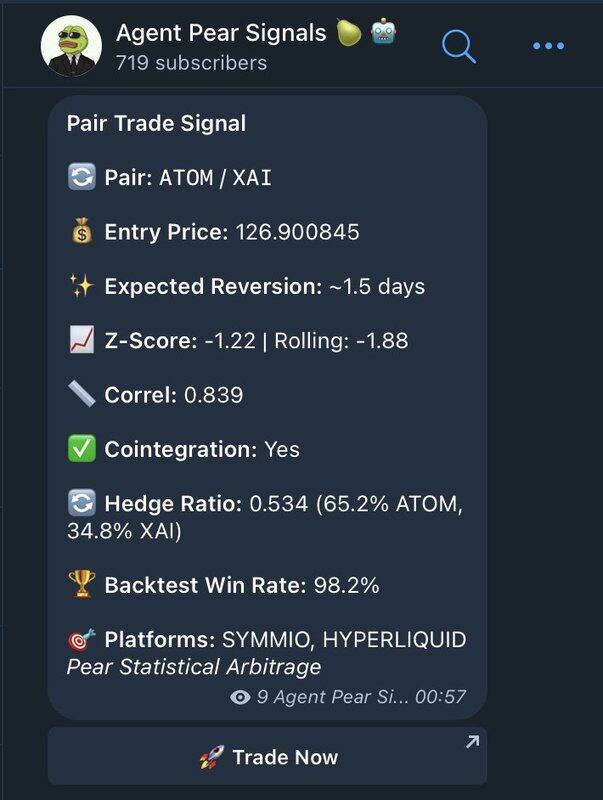Open the three-dot overflow menu
603x800 pixels.
click(x=549, y=46)
